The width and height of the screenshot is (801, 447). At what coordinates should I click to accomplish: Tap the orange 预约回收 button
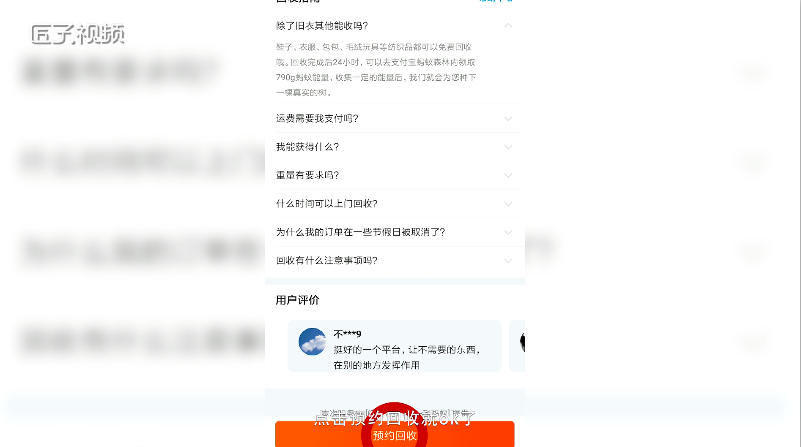(394, 435)
